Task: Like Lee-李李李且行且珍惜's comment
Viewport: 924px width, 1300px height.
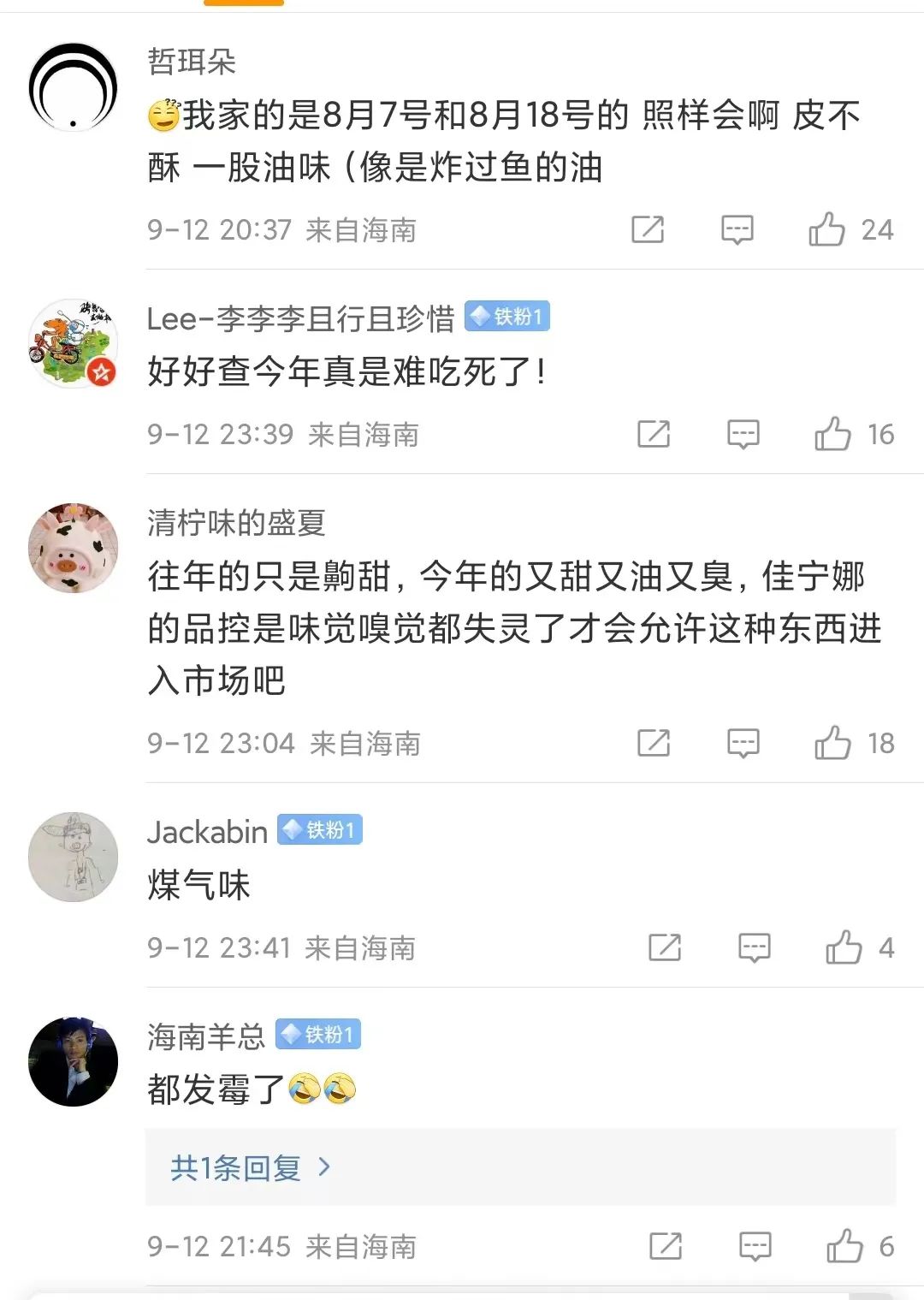Action: coord(832,434)
